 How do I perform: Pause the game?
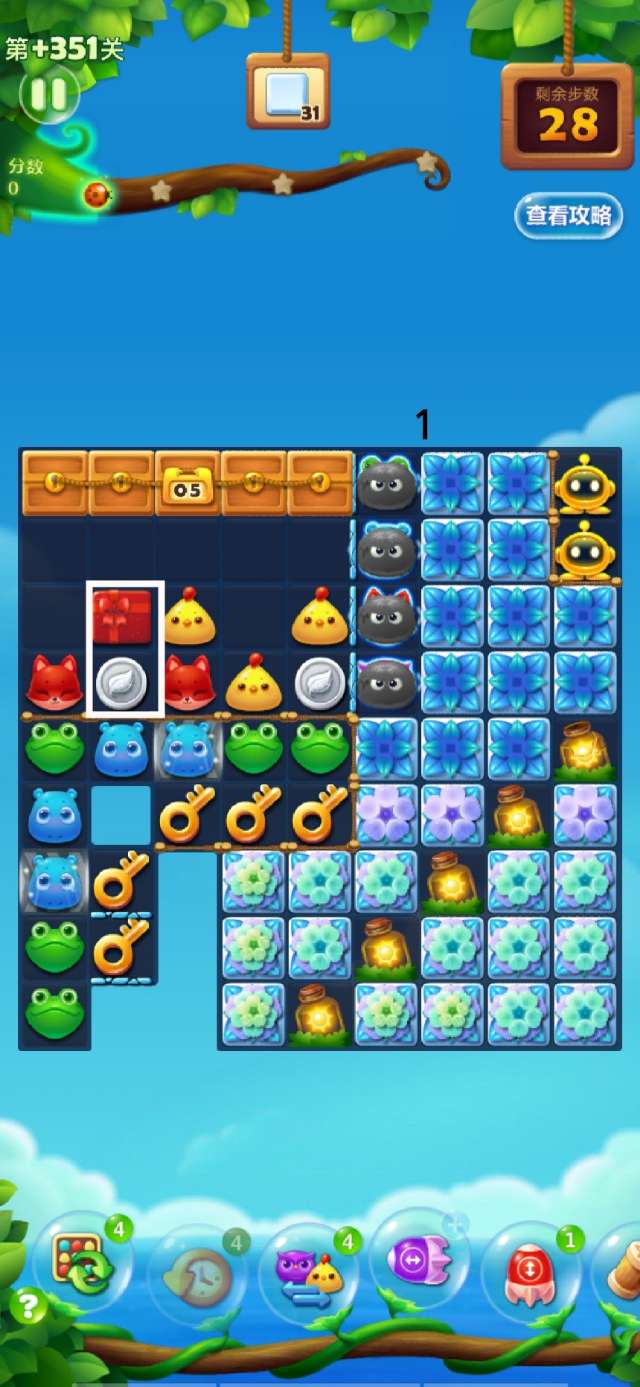(48, 94)
